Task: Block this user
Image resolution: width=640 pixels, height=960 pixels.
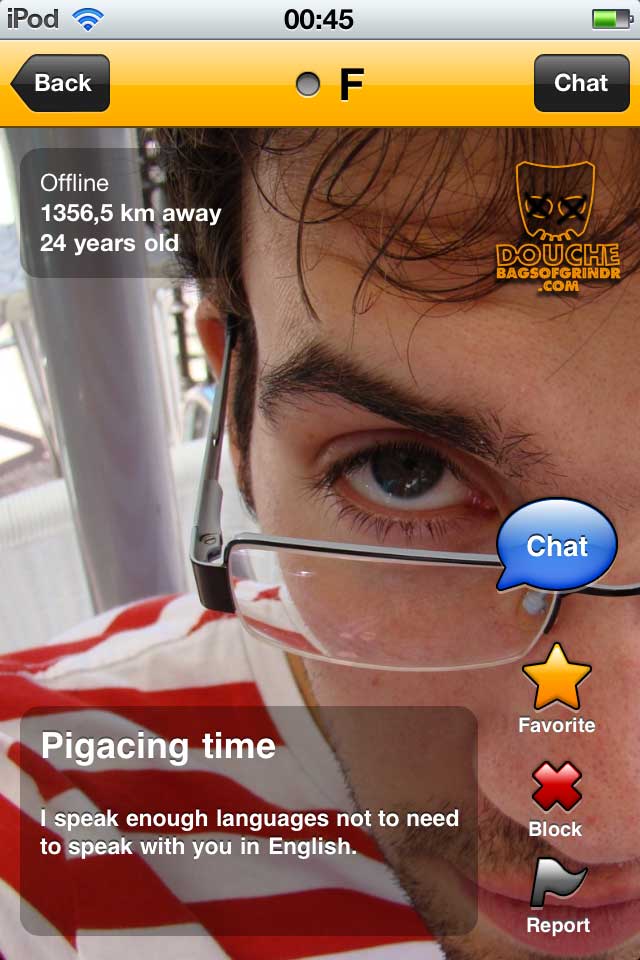Action: pos(556,796)
